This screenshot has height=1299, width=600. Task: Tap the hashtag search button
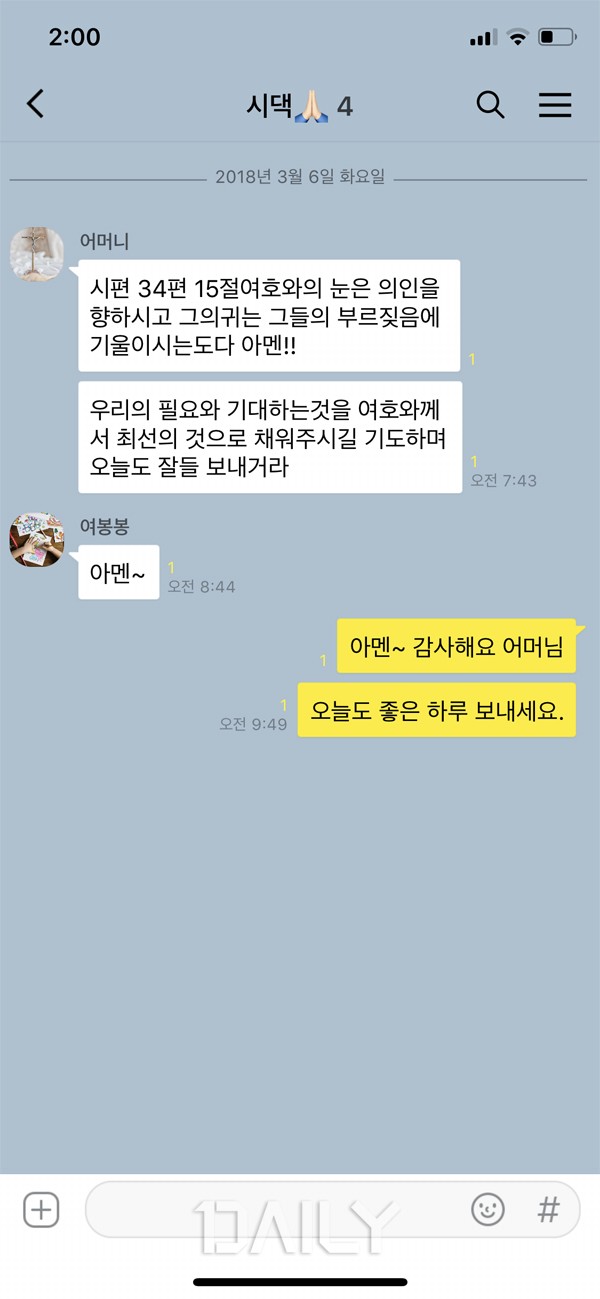click(548, 1211)
